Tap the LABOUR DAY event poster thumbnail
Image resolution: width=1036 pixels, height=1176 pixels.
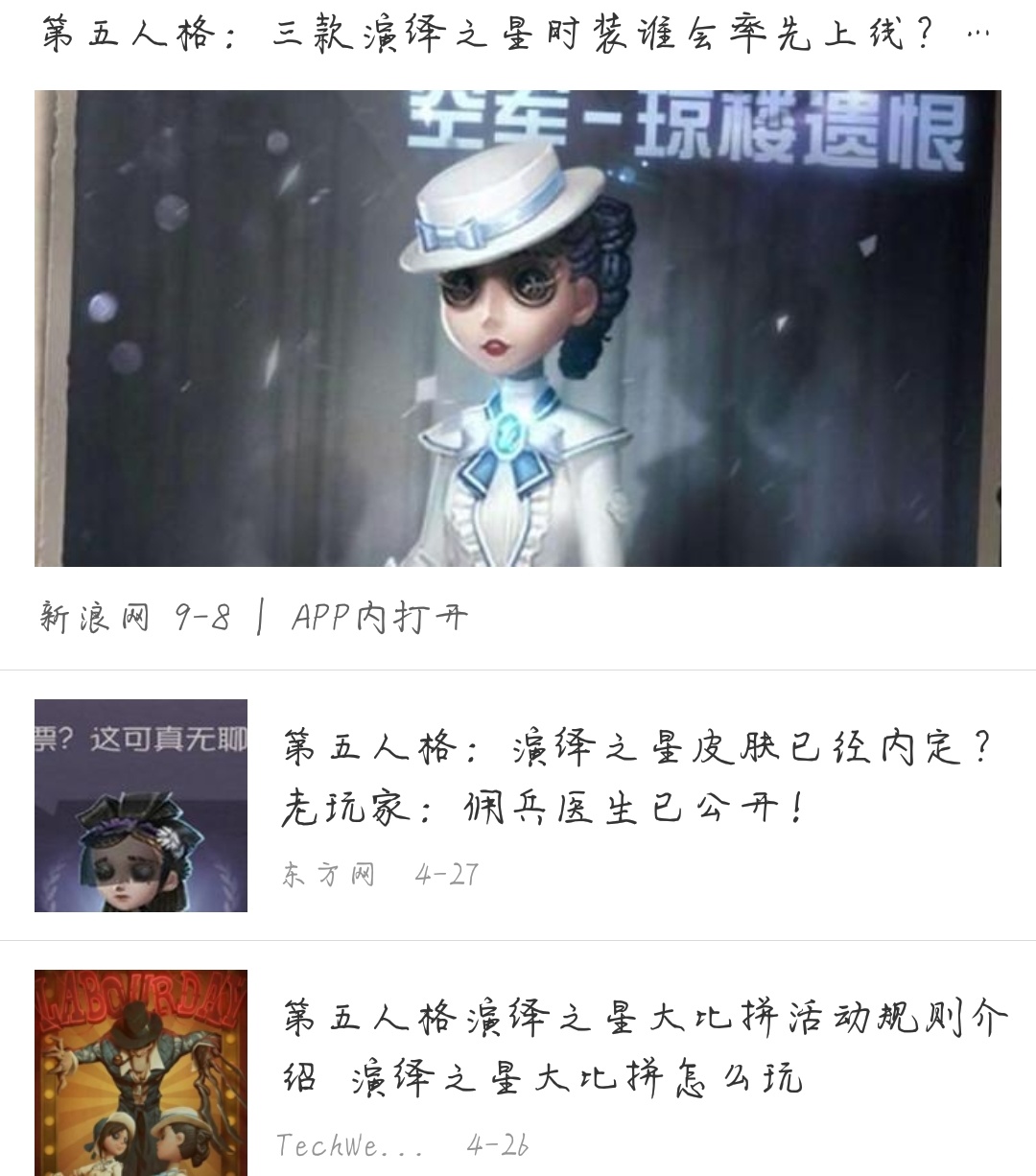pos(141,1073)
